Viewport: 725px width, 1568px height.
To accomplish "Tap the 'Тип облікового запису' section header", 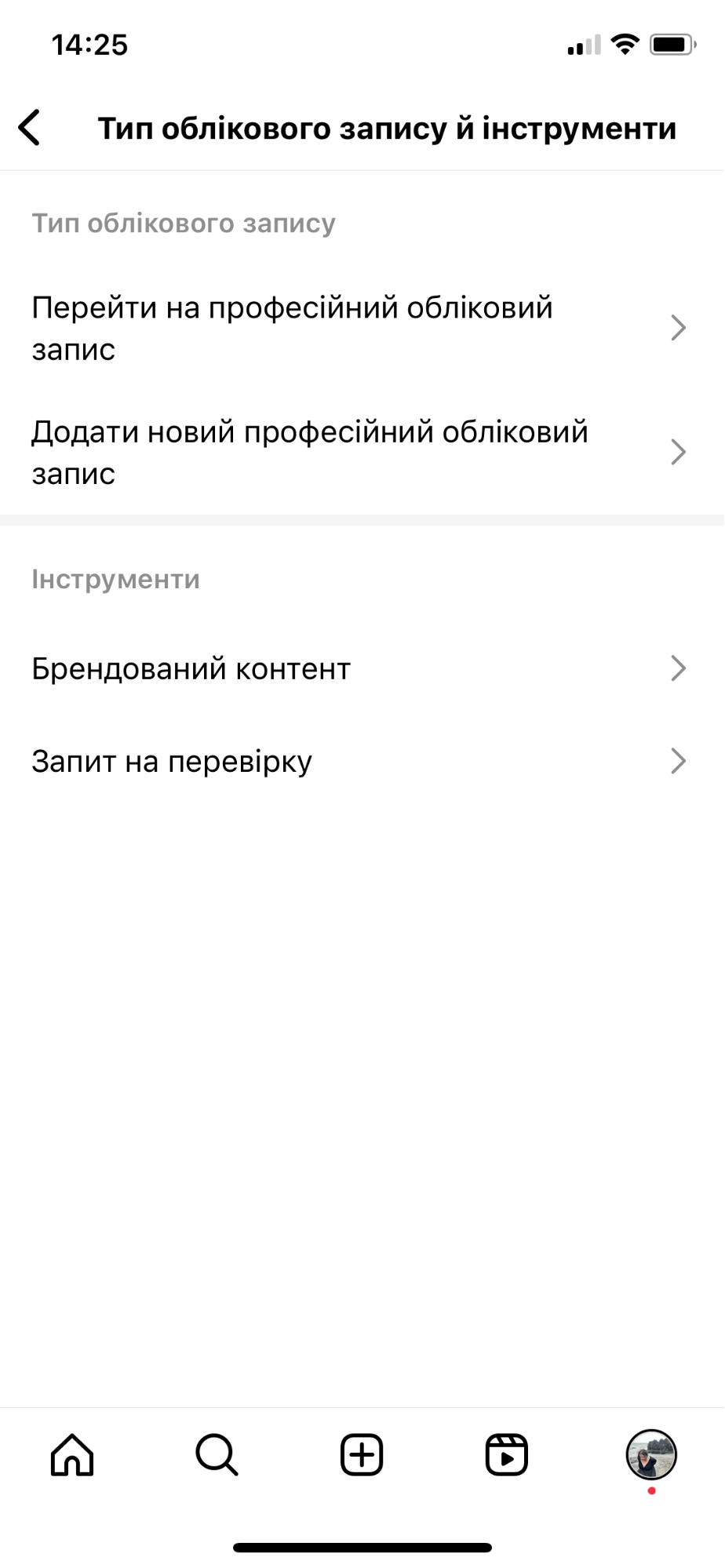I will (182, 223).
